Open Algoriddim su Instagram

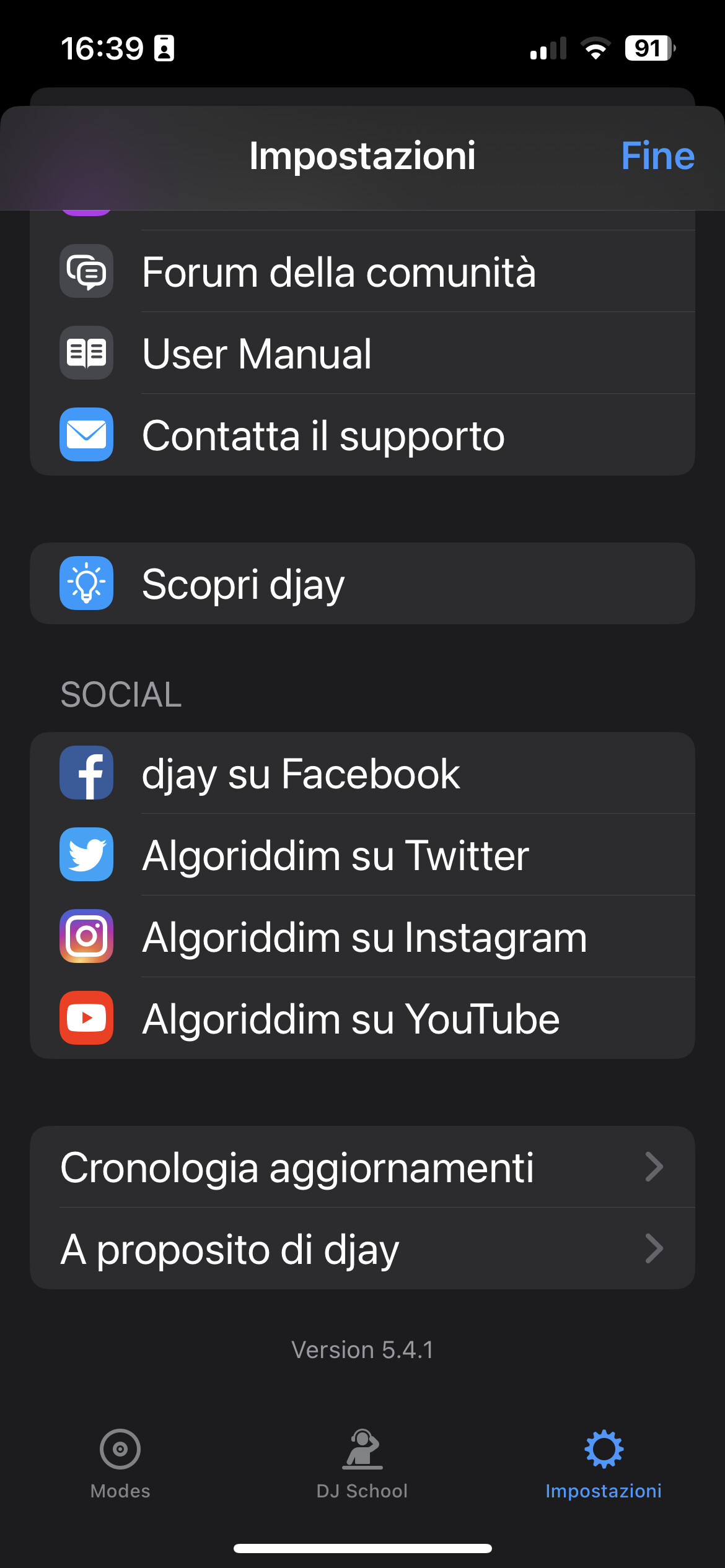coord(362,936)
